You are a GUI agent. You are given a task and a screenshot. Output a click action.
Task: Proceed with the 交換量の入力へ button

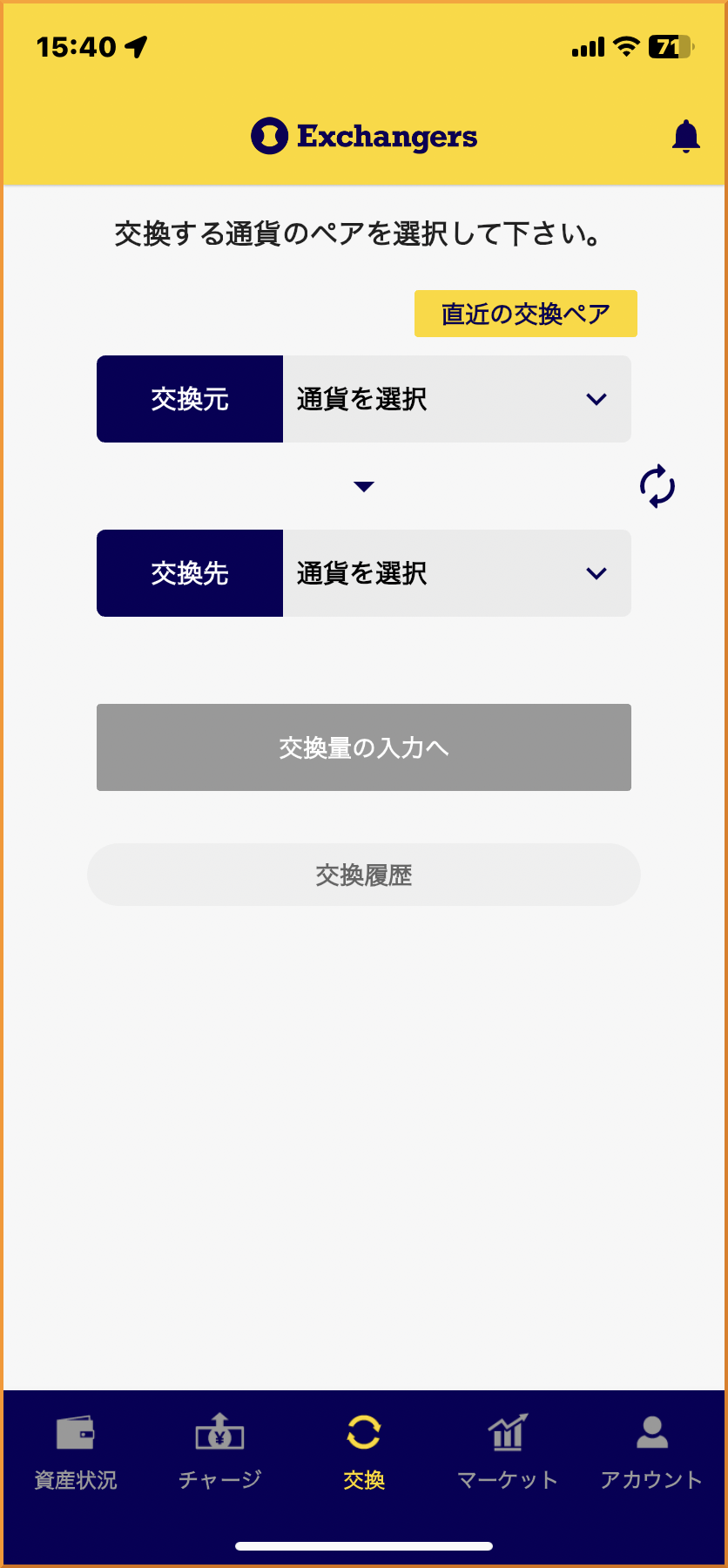tap(363, 747)
